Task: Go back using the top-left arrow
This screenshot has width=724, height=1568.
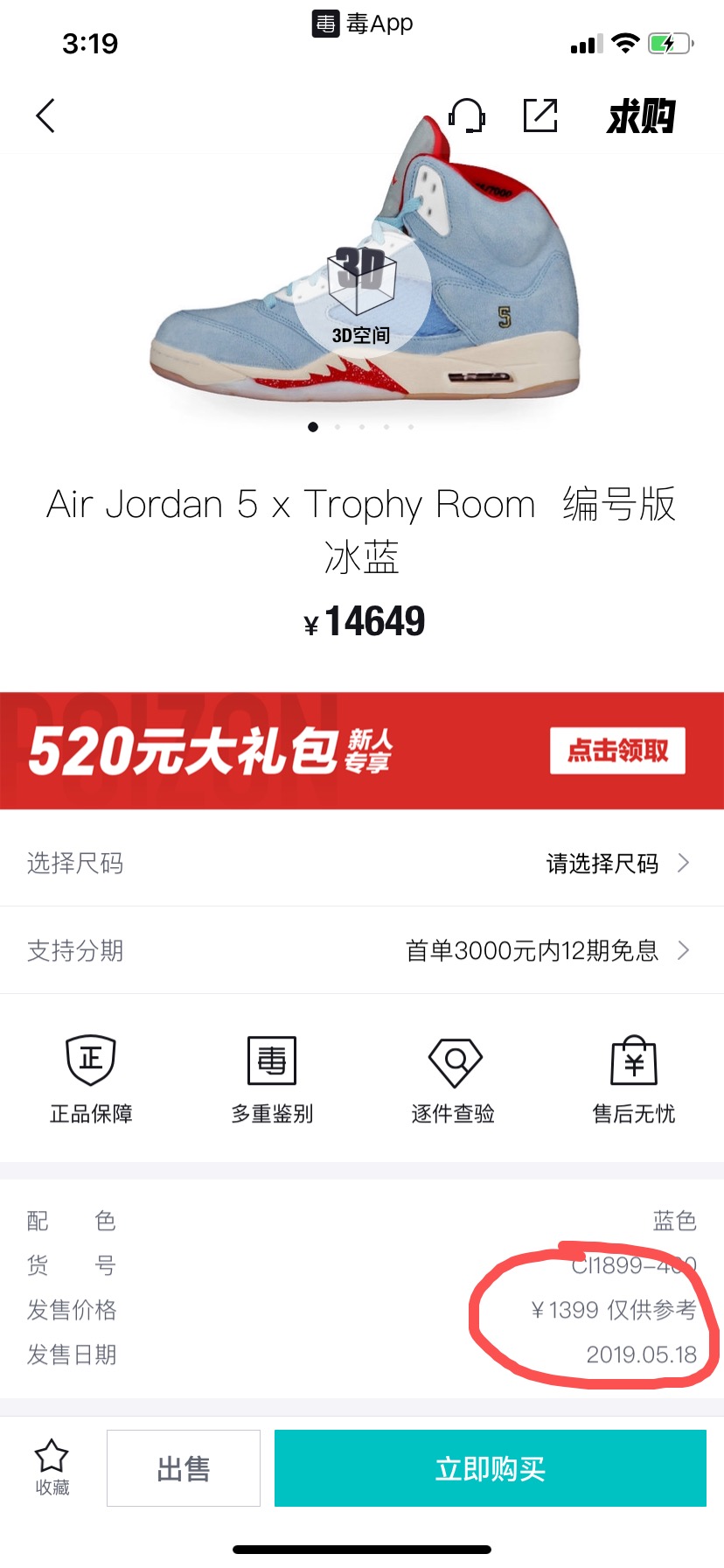Action: coord(45,115)
